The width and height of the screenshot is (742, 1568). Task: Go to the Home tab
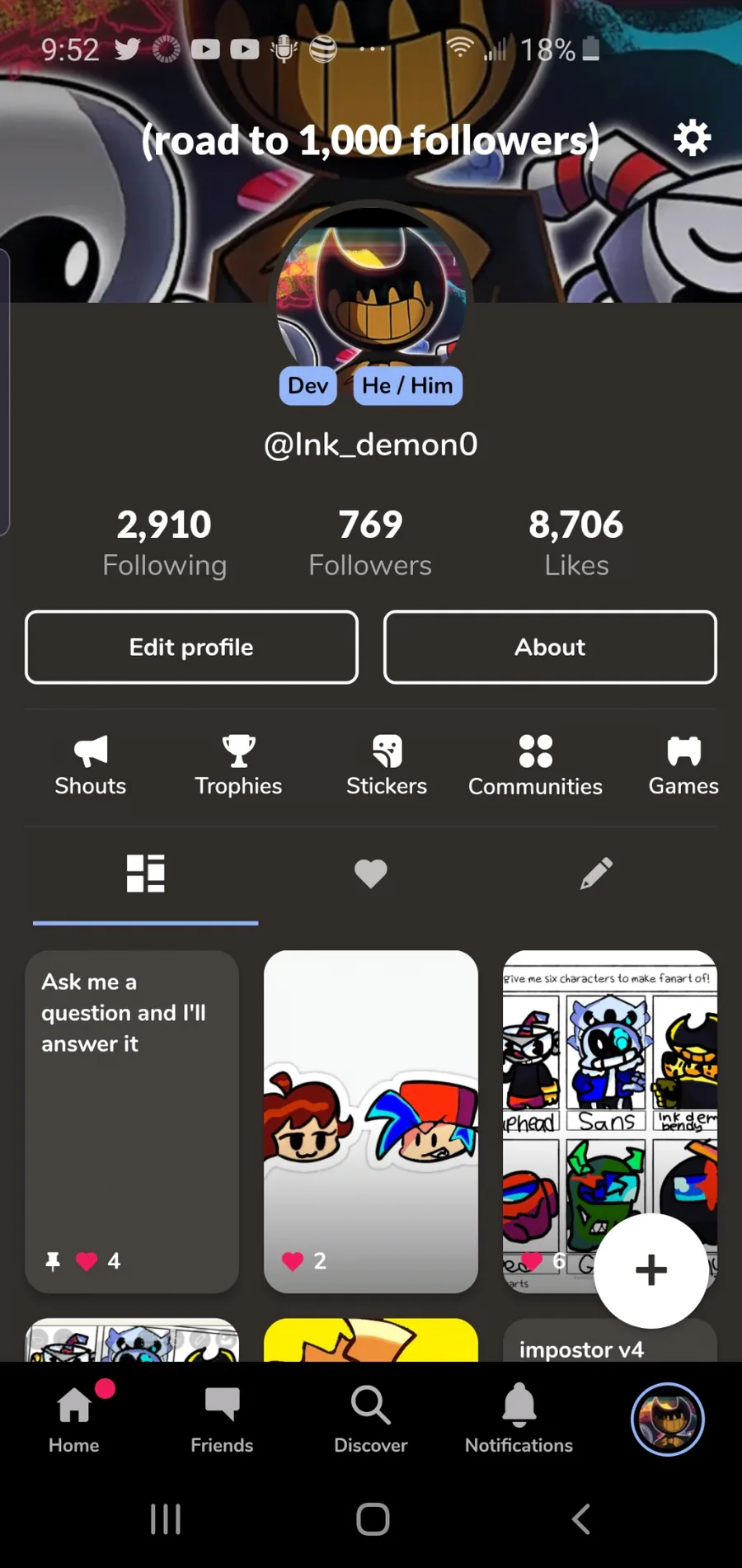pyautogui.click(x=74, y=1420)
